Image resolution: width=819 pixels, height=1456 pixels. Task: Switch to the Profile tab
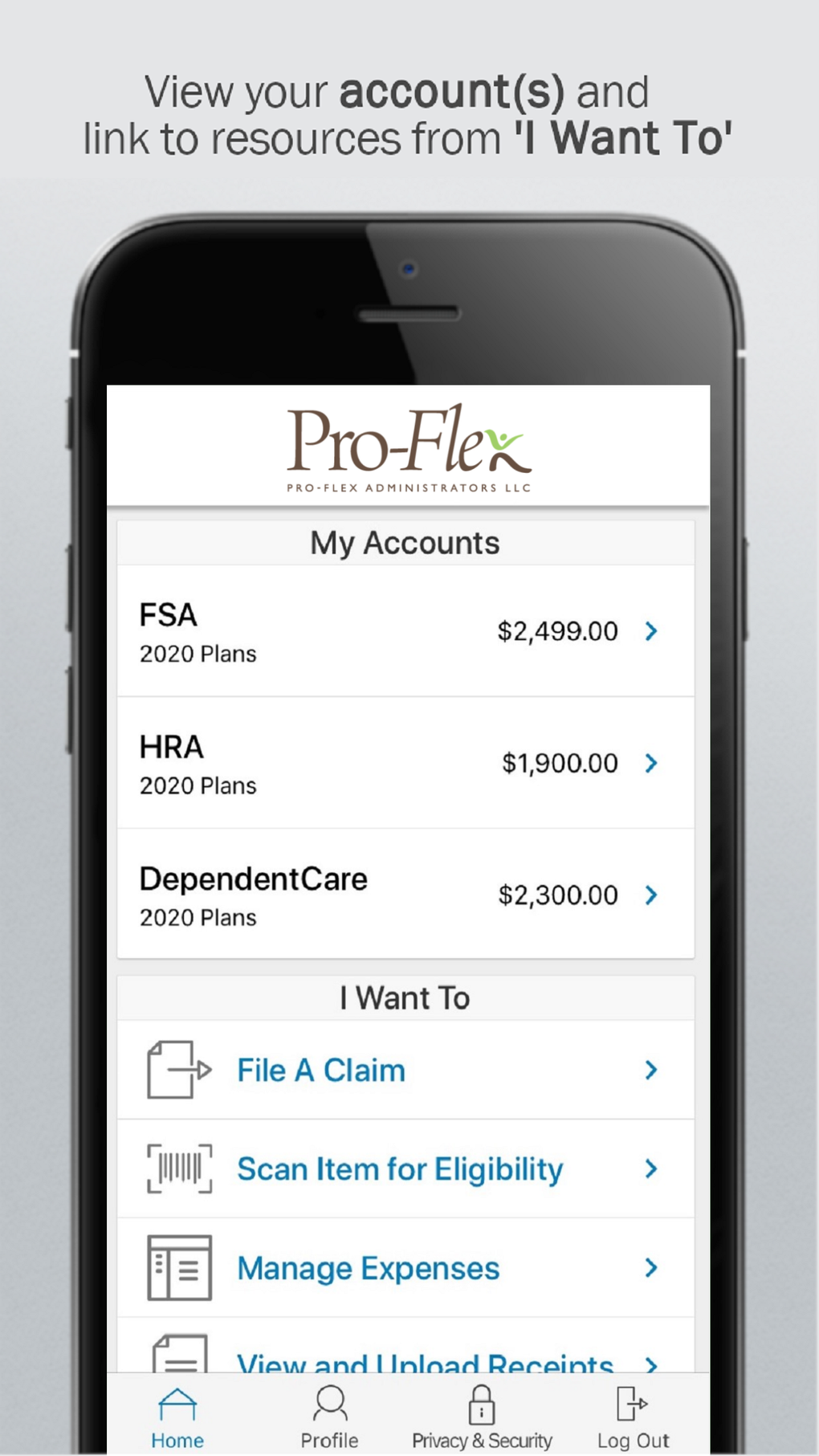(329, 1415)
